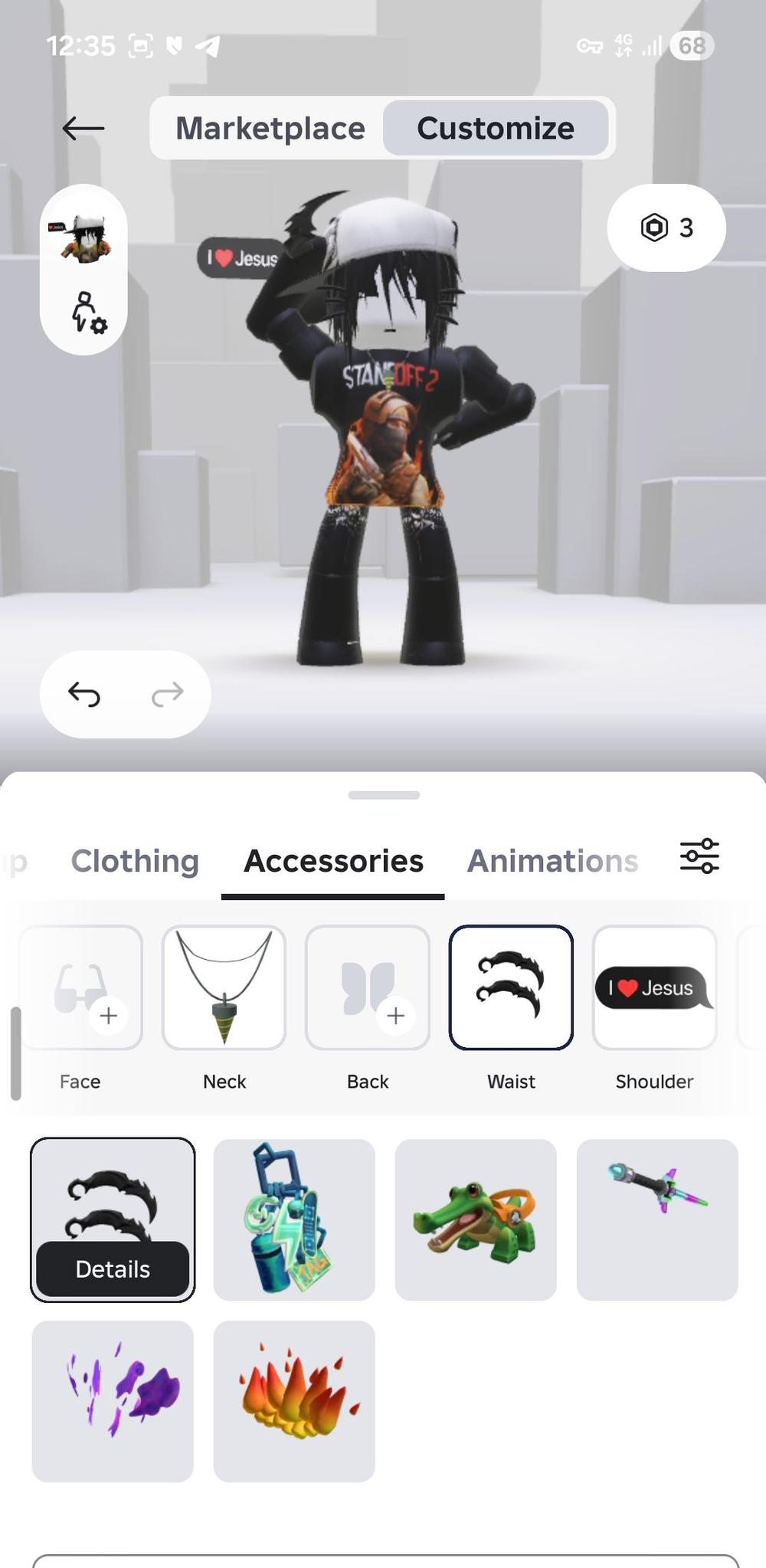Equip the purple flame aura accessory
Screen dimensions: 766x1568
[x=113, y=1401]
